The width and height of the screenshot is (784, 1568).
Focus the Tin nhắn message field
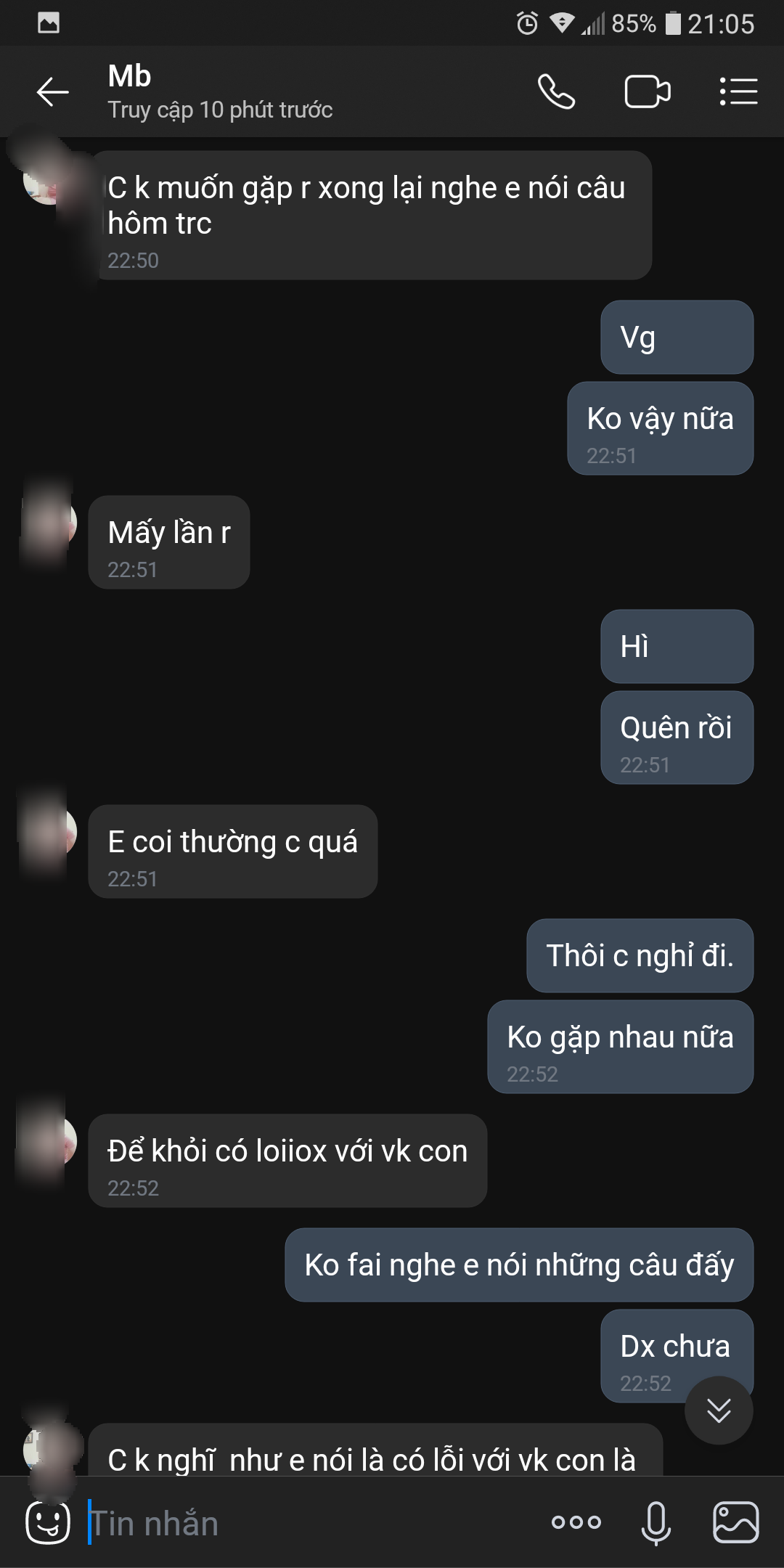coord(305,1523)
